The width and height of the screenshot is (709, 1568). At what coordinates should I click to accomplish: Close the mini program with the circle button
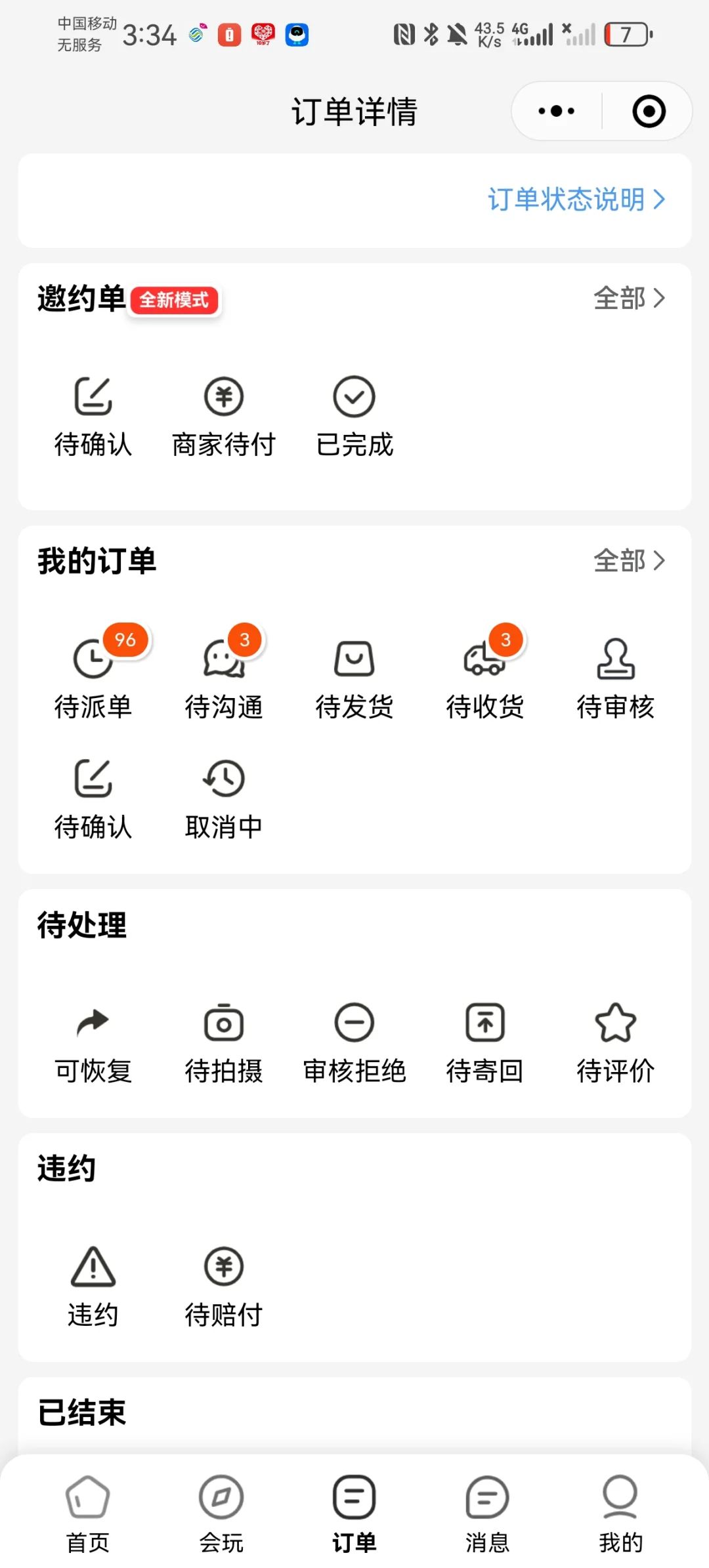tap(649, 112)
